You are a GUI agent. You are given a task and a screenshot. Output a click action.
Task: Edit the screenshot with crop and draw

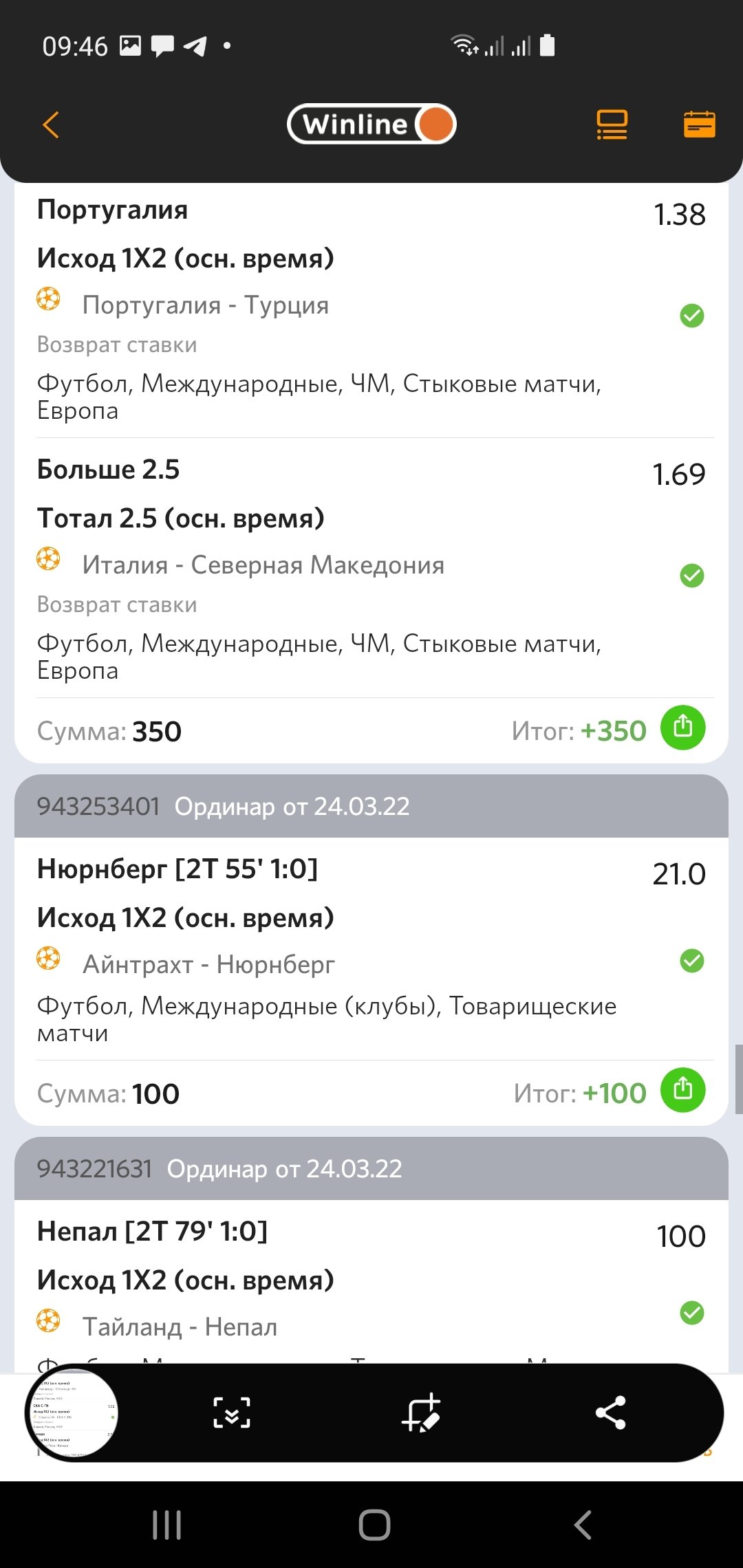[x=420, y=1413]
